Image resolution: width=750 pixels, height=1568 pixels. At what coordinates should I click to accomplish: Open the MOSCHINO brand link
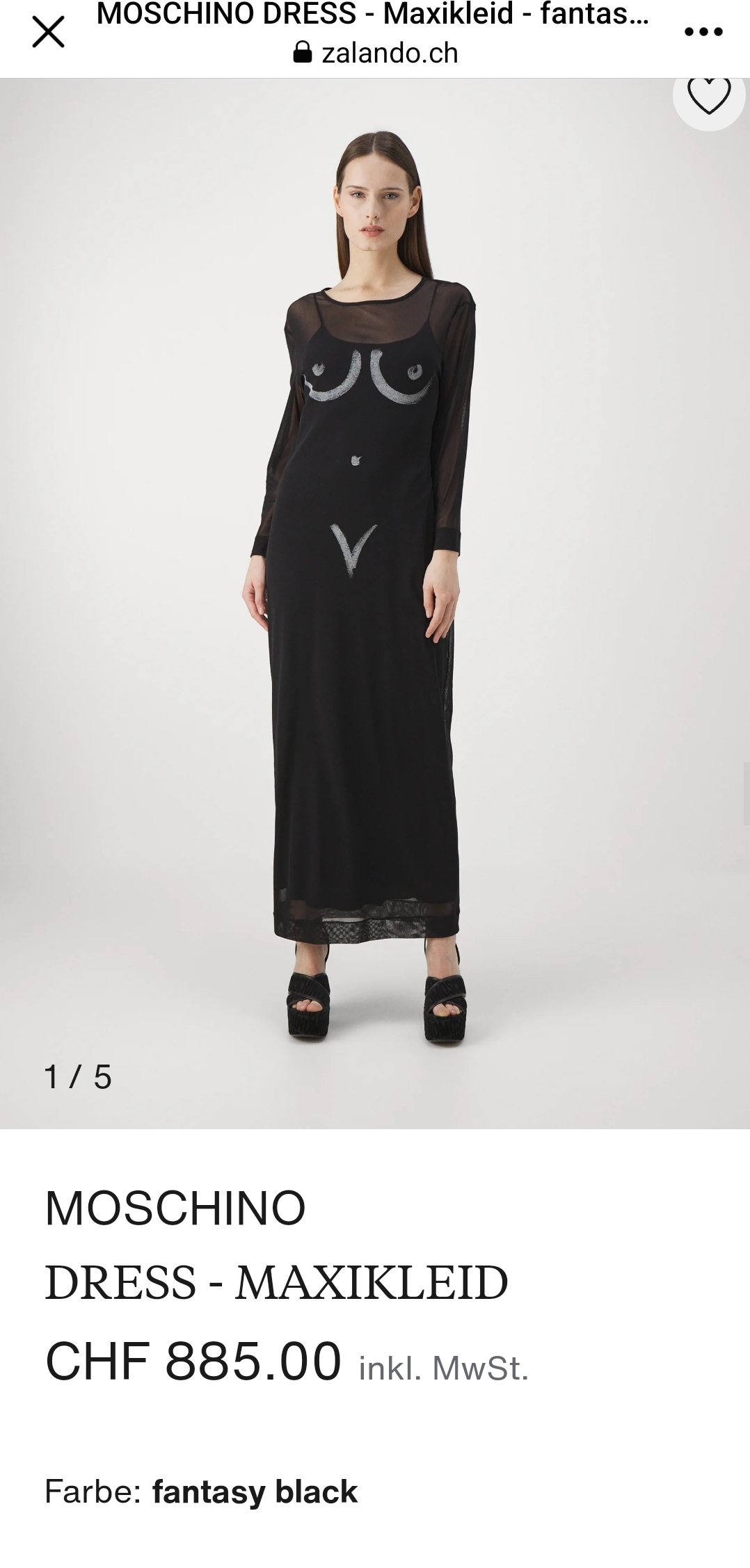[175, 1208]
